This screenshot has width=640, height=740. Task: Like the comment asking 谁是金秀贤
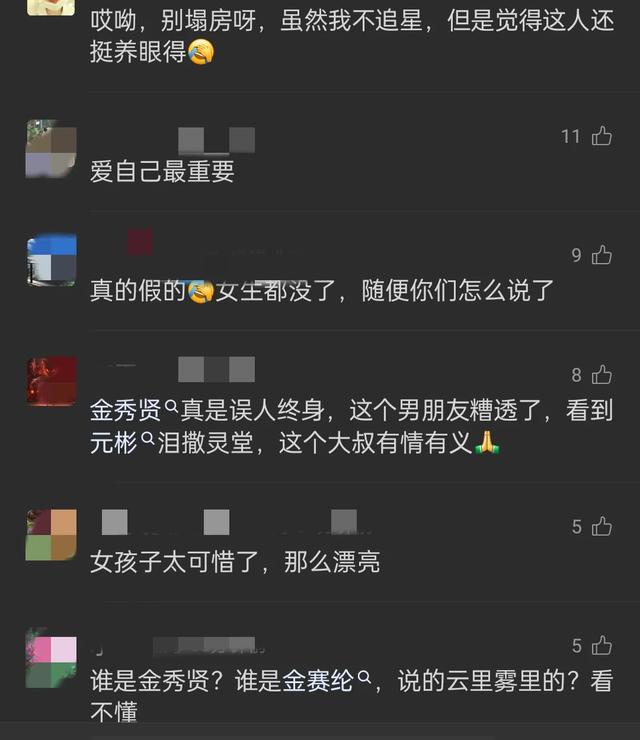(x=601, y=646)
